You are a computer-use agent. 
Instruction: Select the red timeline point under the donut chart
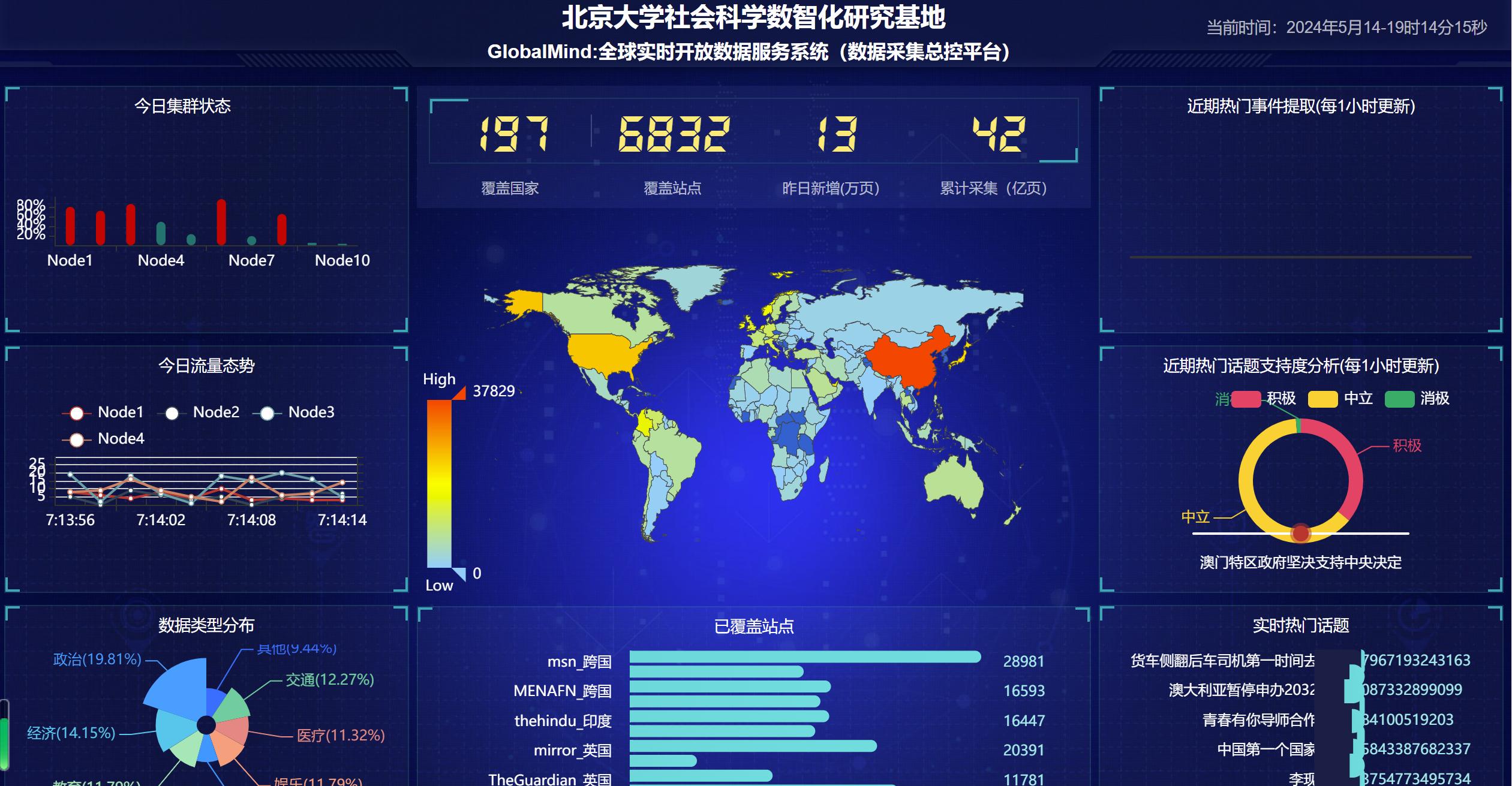point(1300,533)
